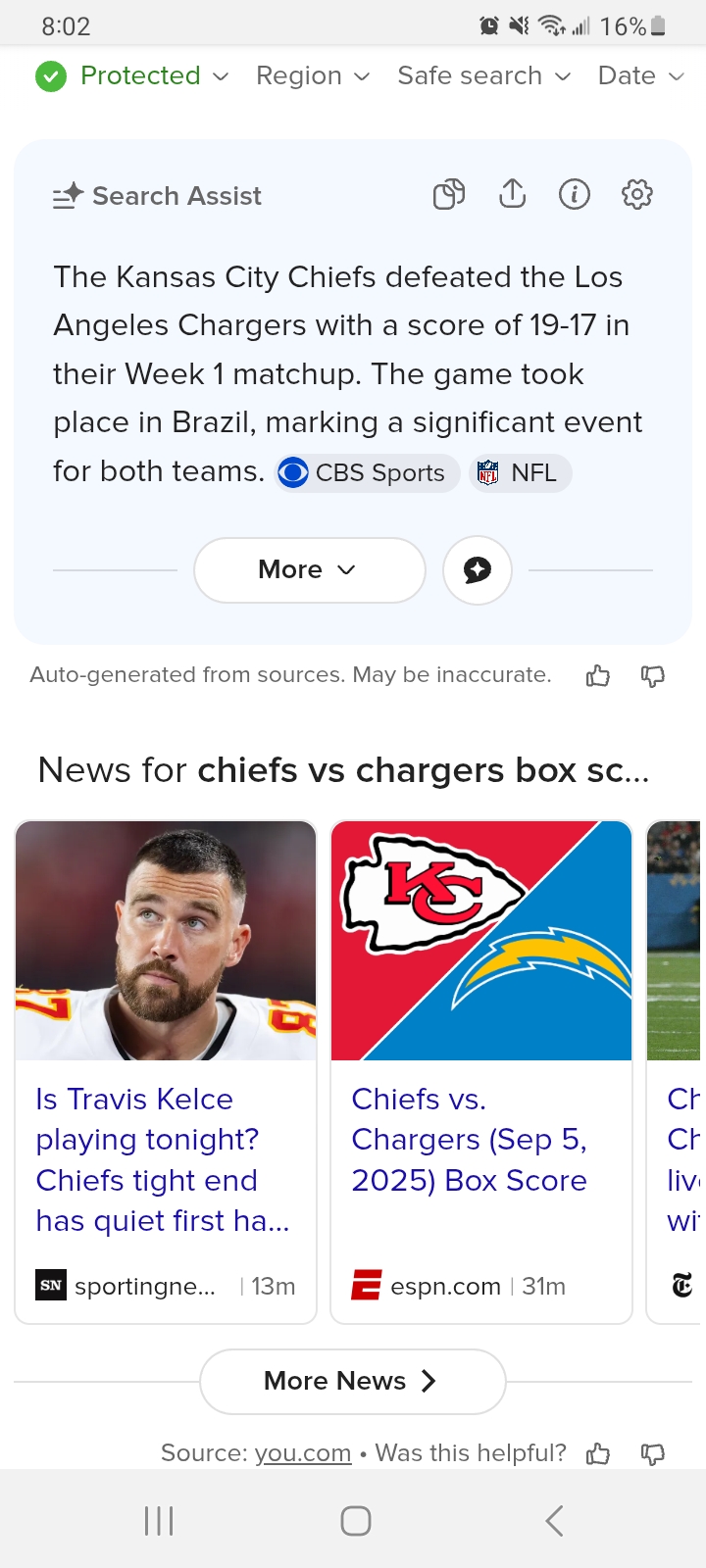Expand the Region filter

point(312,75)
